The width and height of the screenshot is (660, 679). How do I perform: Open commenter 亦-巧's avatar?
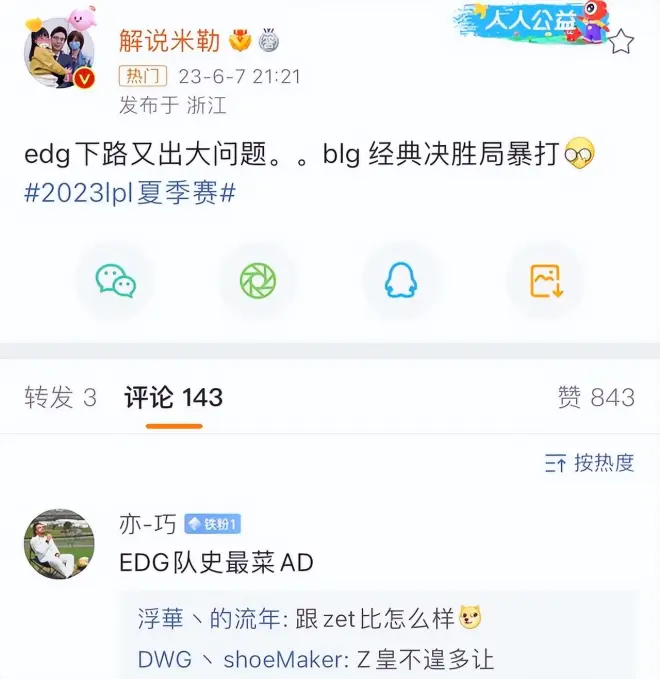pos(59,544)
